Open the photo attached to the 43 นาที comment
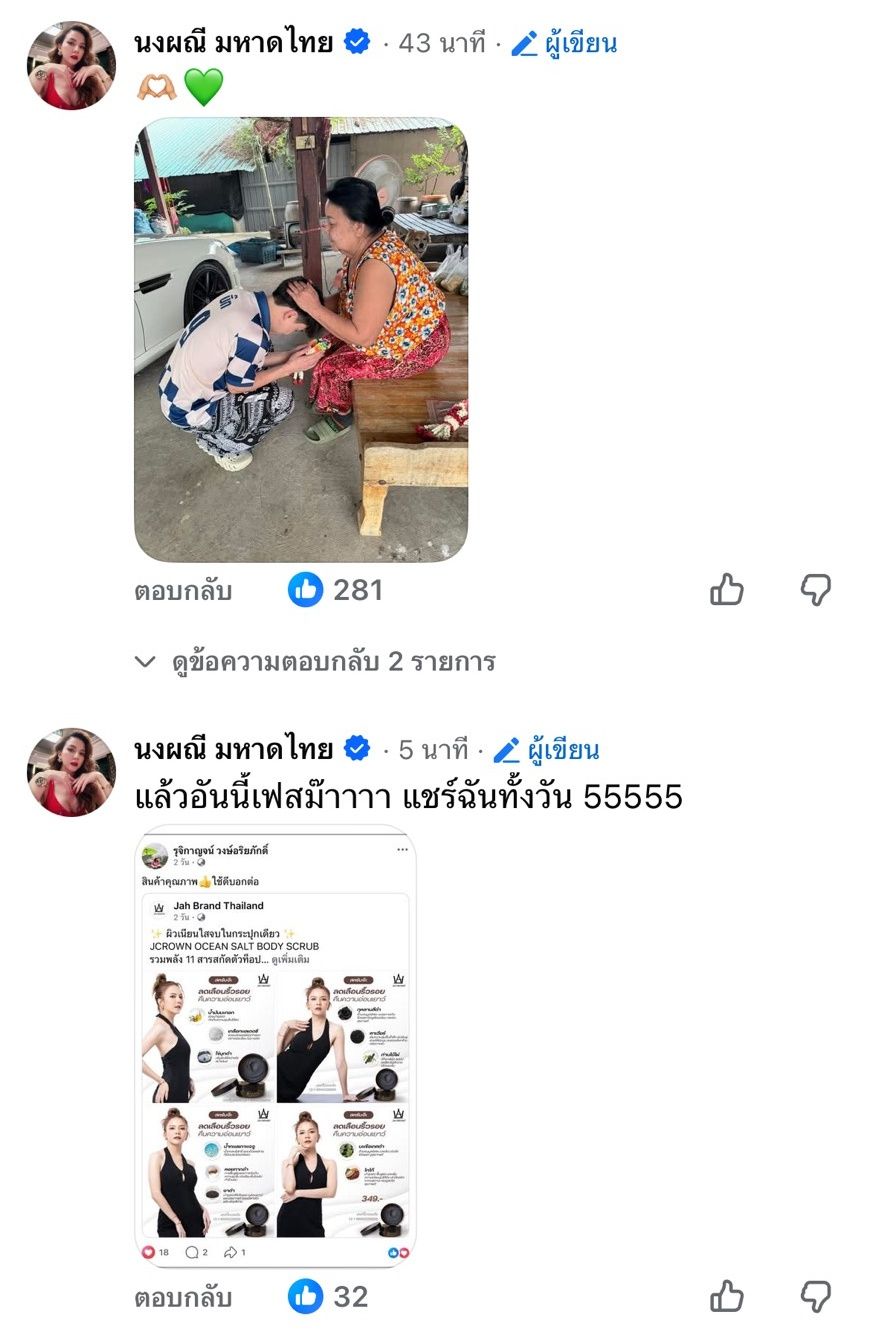The image size is (870, 1341). point(301,339)
